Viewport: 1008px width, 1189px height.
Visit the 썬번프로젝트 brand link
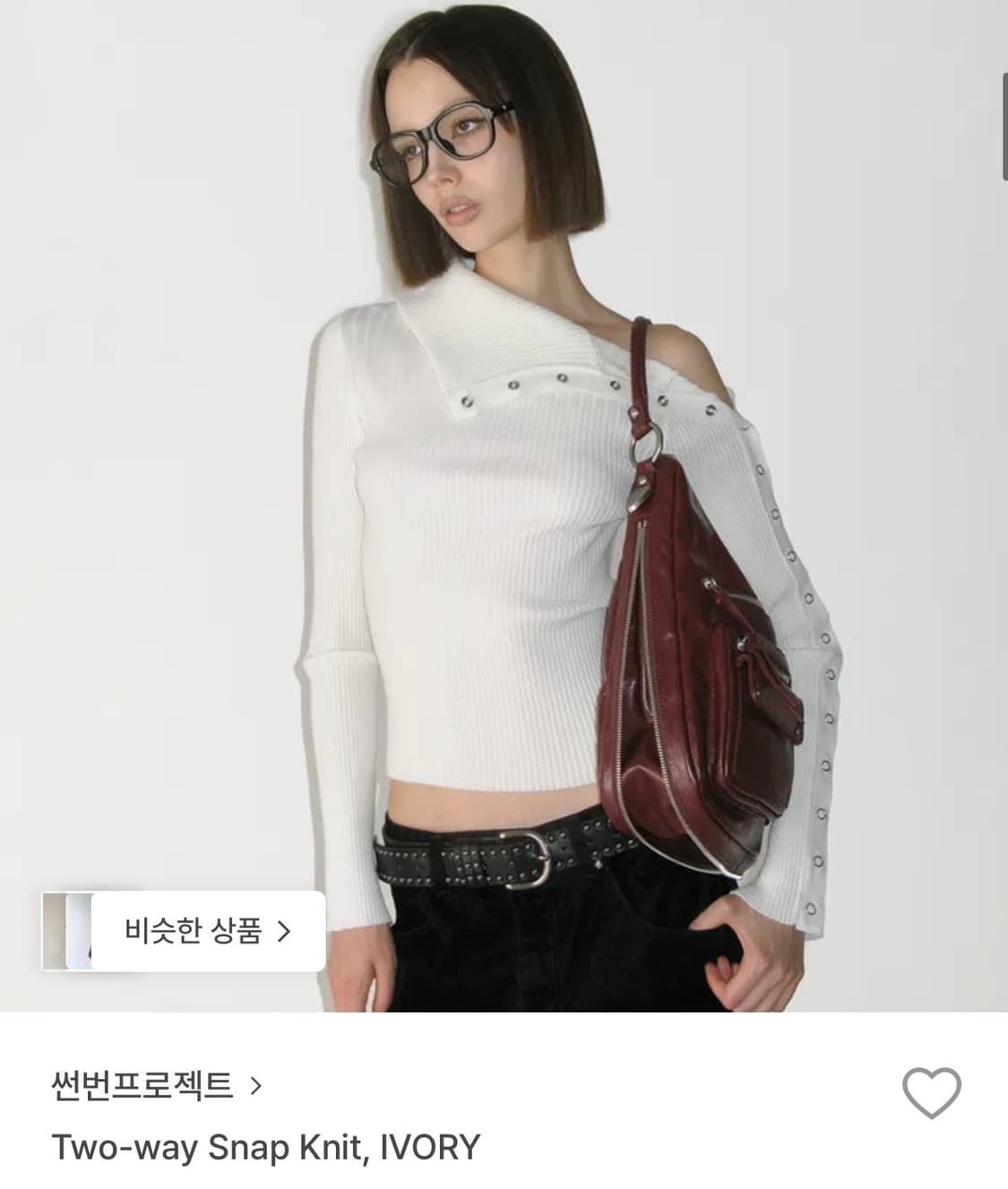tap(143, 1085)
